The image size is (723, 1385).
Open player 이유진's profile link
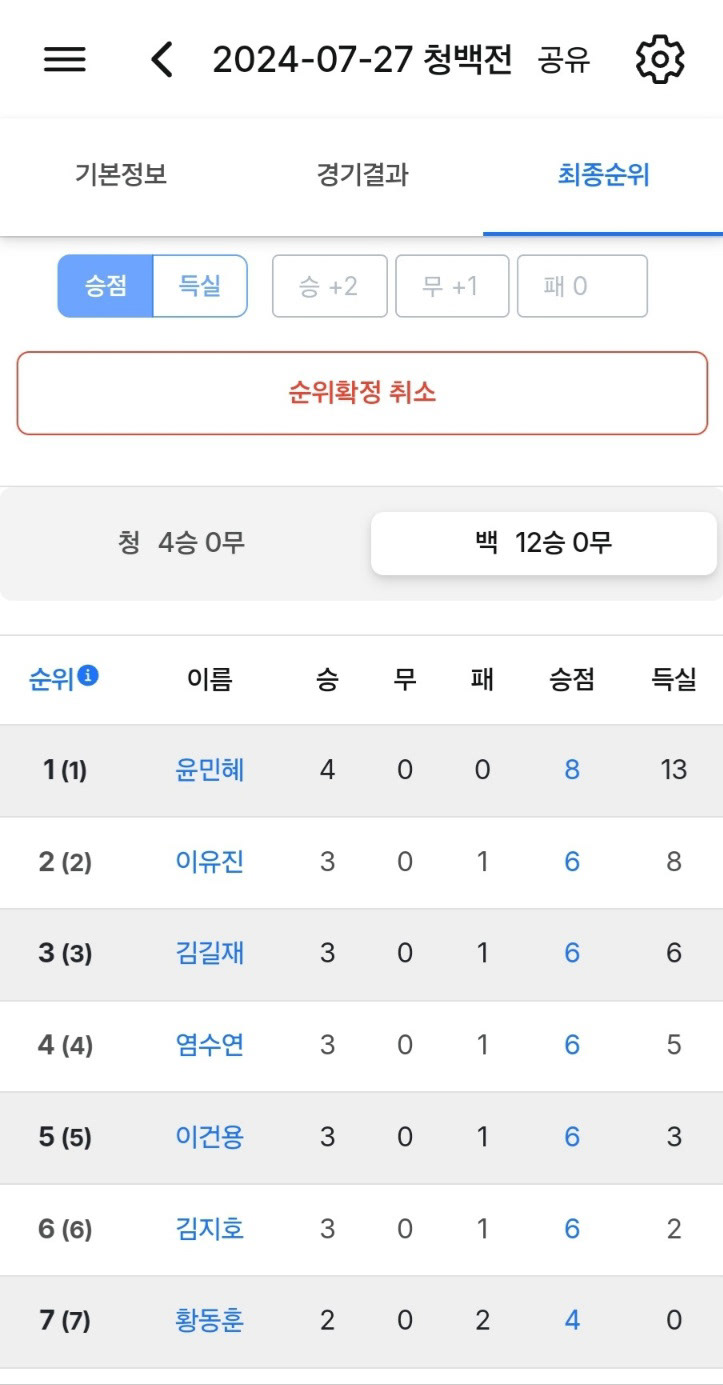210,862
